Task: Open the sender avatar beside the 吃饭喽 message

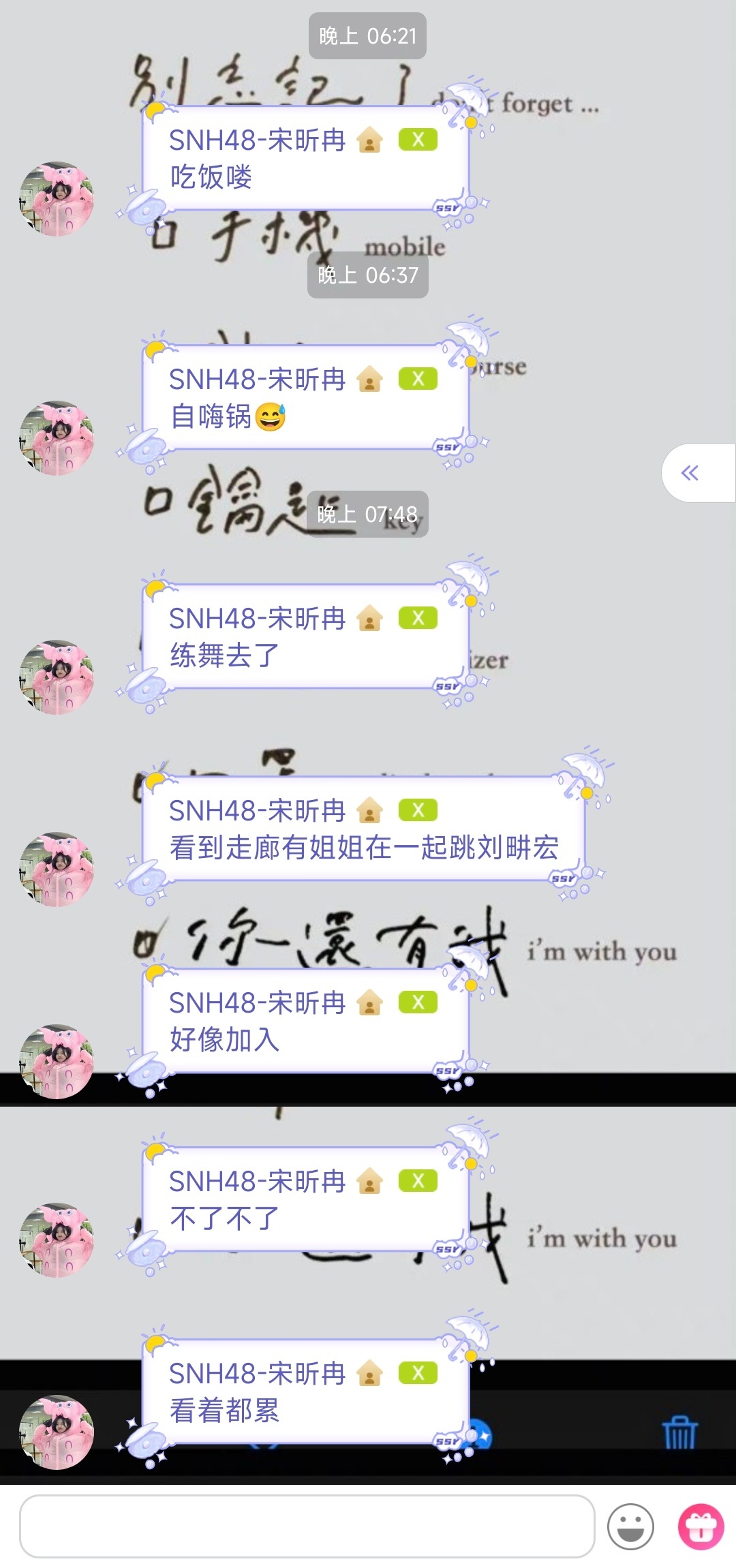Action: 57,199
